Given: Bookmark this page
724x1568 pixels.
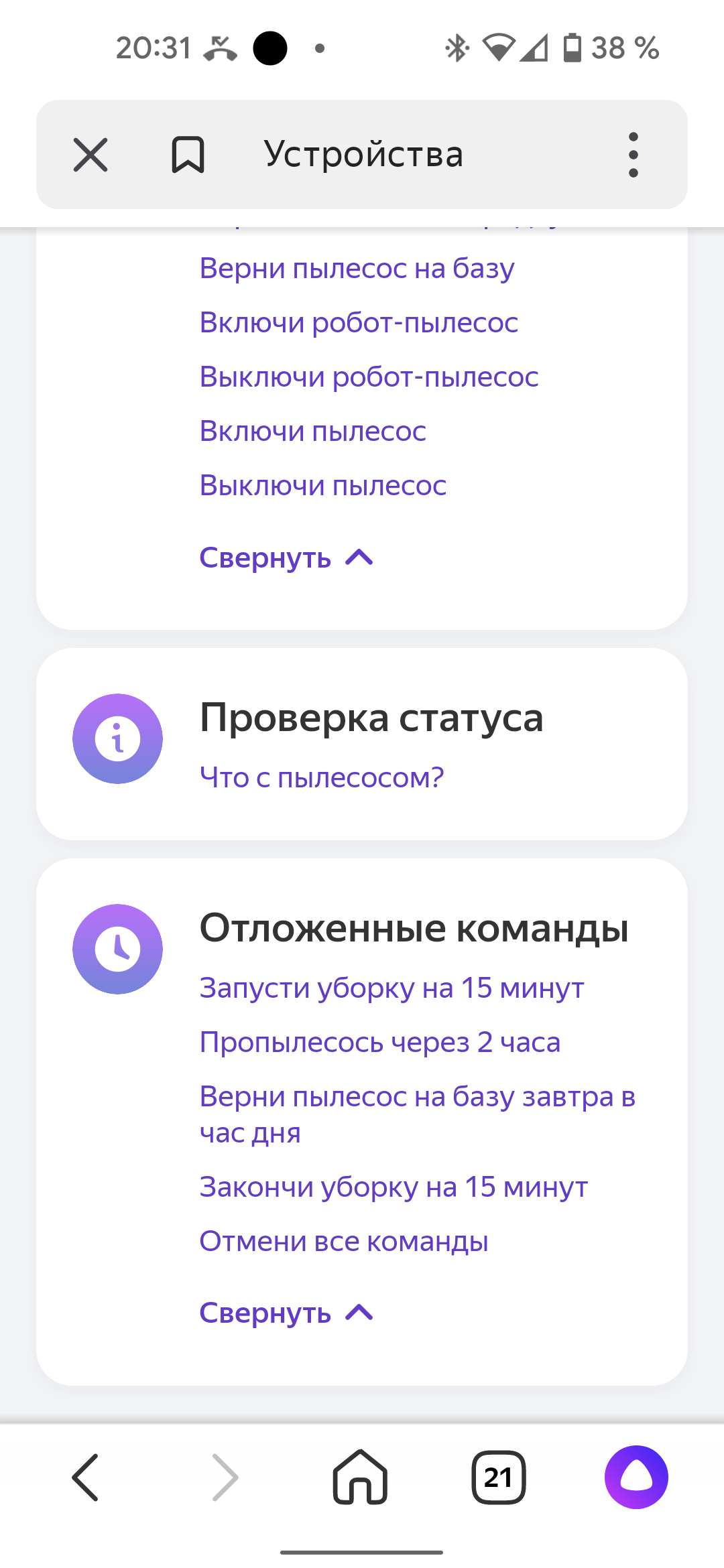Looking at the screenshot, I should click(188, 155).
